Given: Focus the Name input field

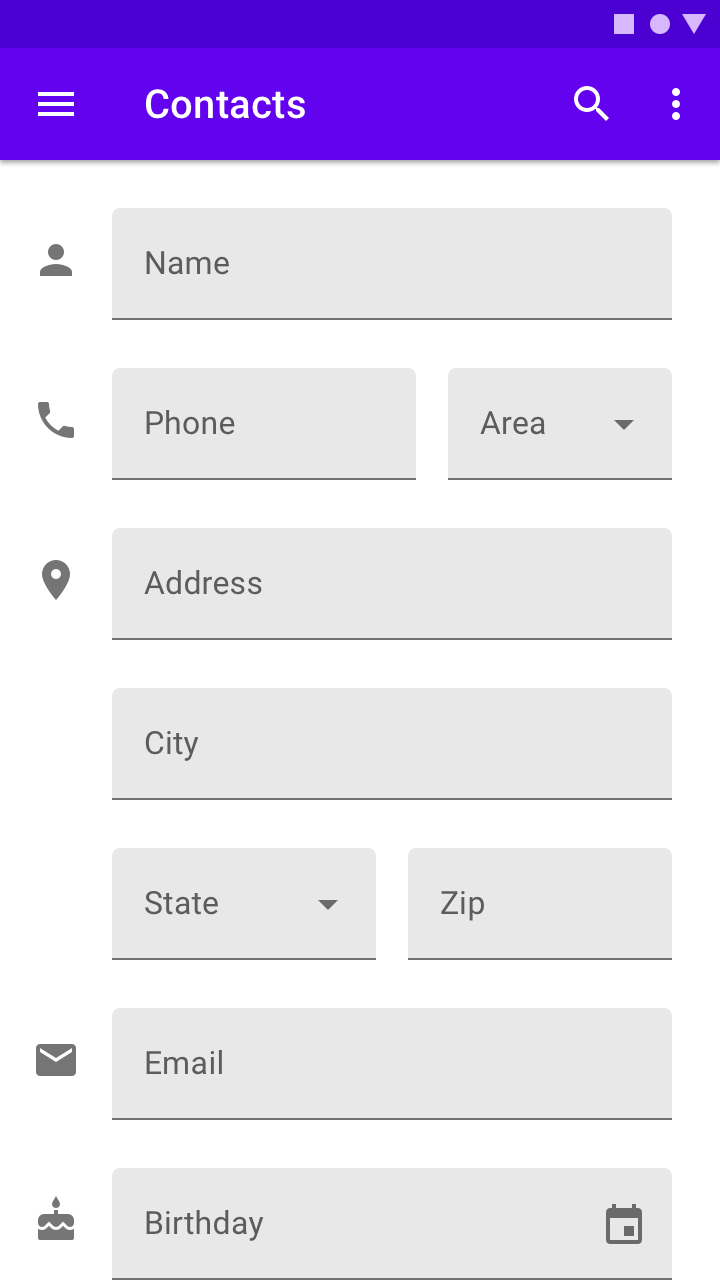Looking at the screenshot, I should click(390, 262).
